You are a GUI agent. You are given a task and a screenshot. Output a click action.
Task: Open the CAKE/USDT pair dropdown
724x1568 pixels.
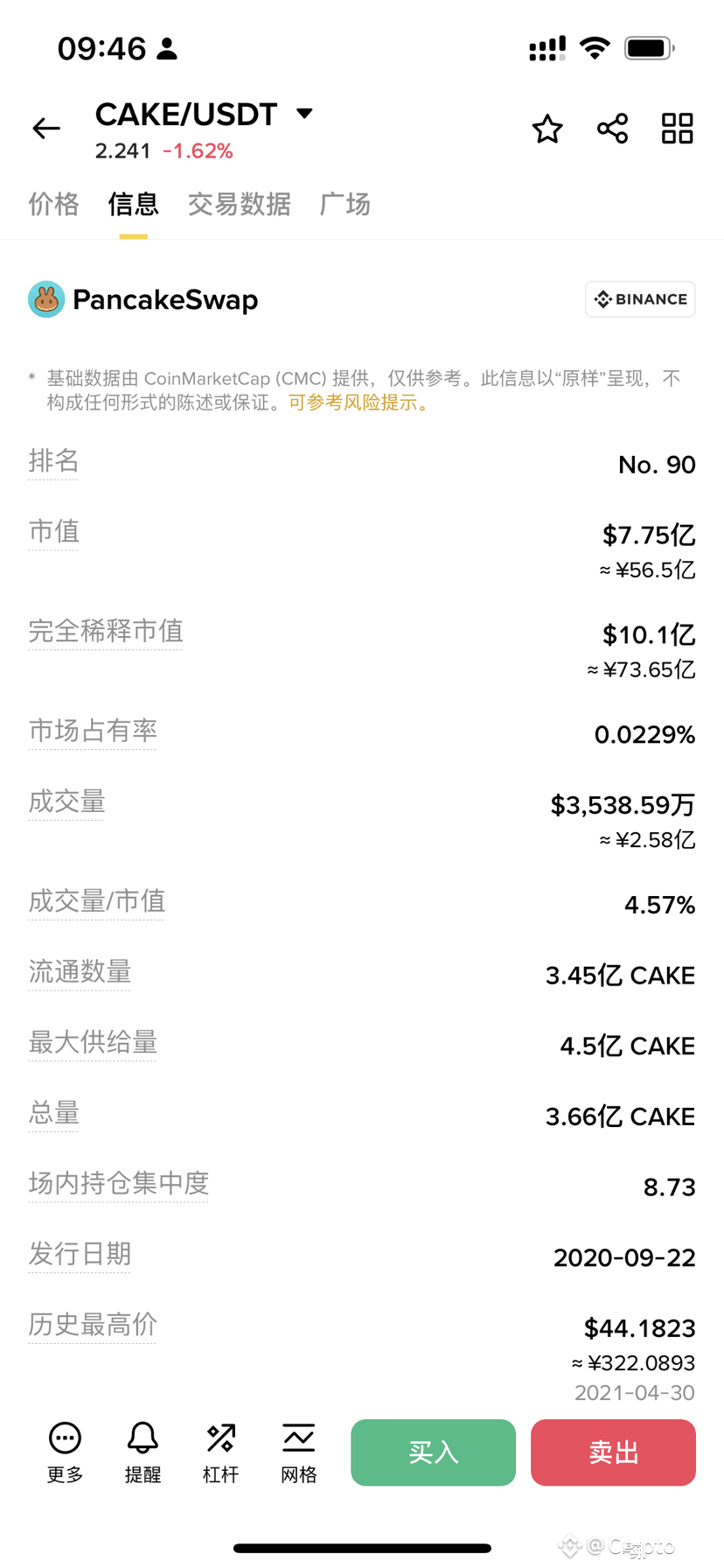(304, 113)
